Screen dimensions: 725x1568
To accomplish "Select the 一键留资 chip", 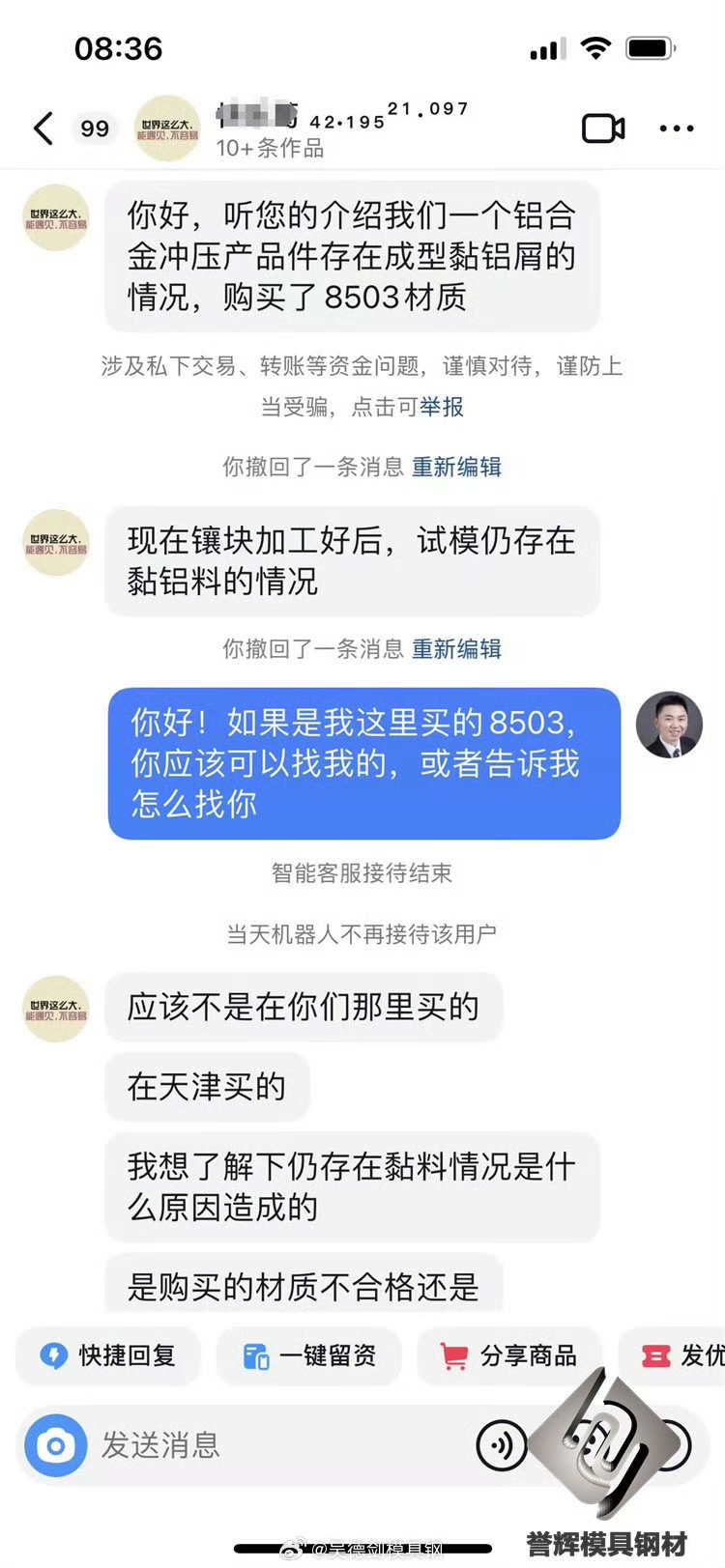I will click(x=309, y=1355).
